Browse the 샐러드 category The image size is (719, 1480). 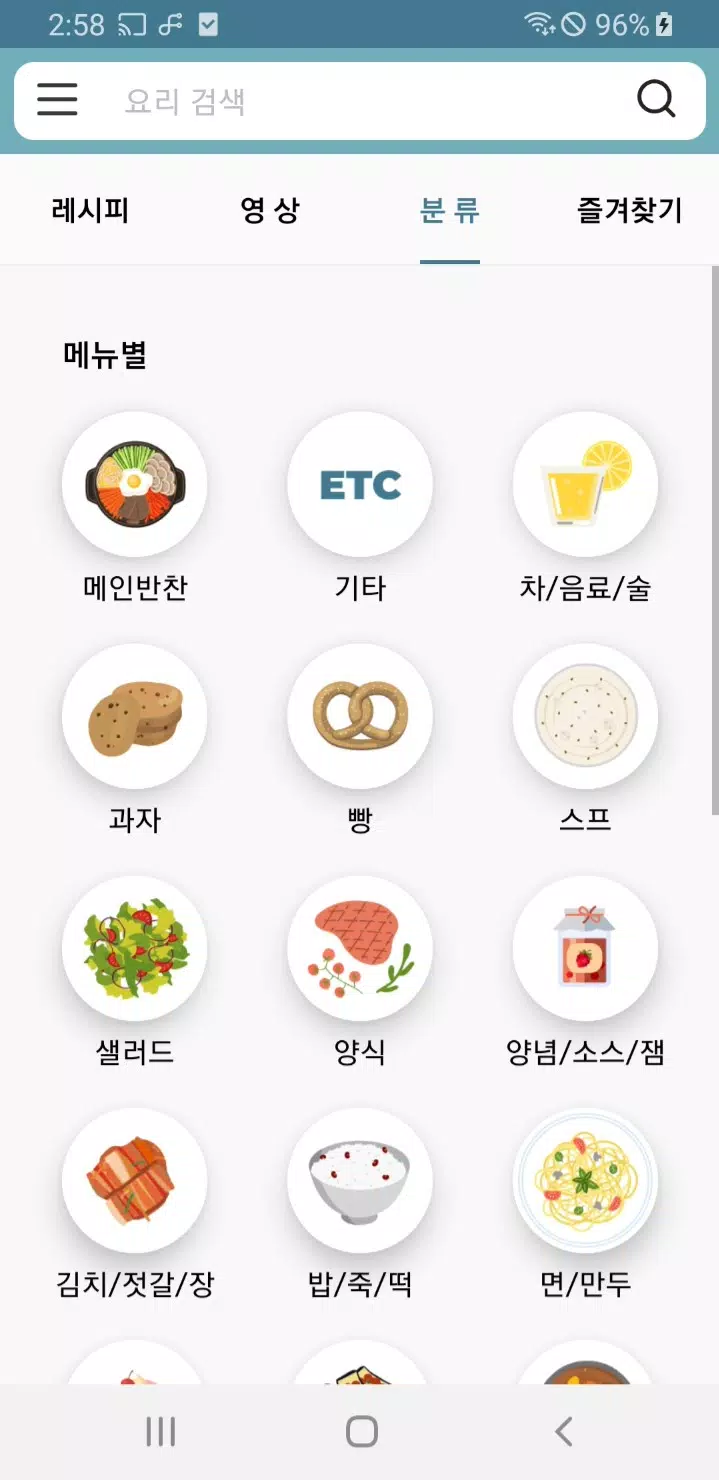[x=135, y=949]
